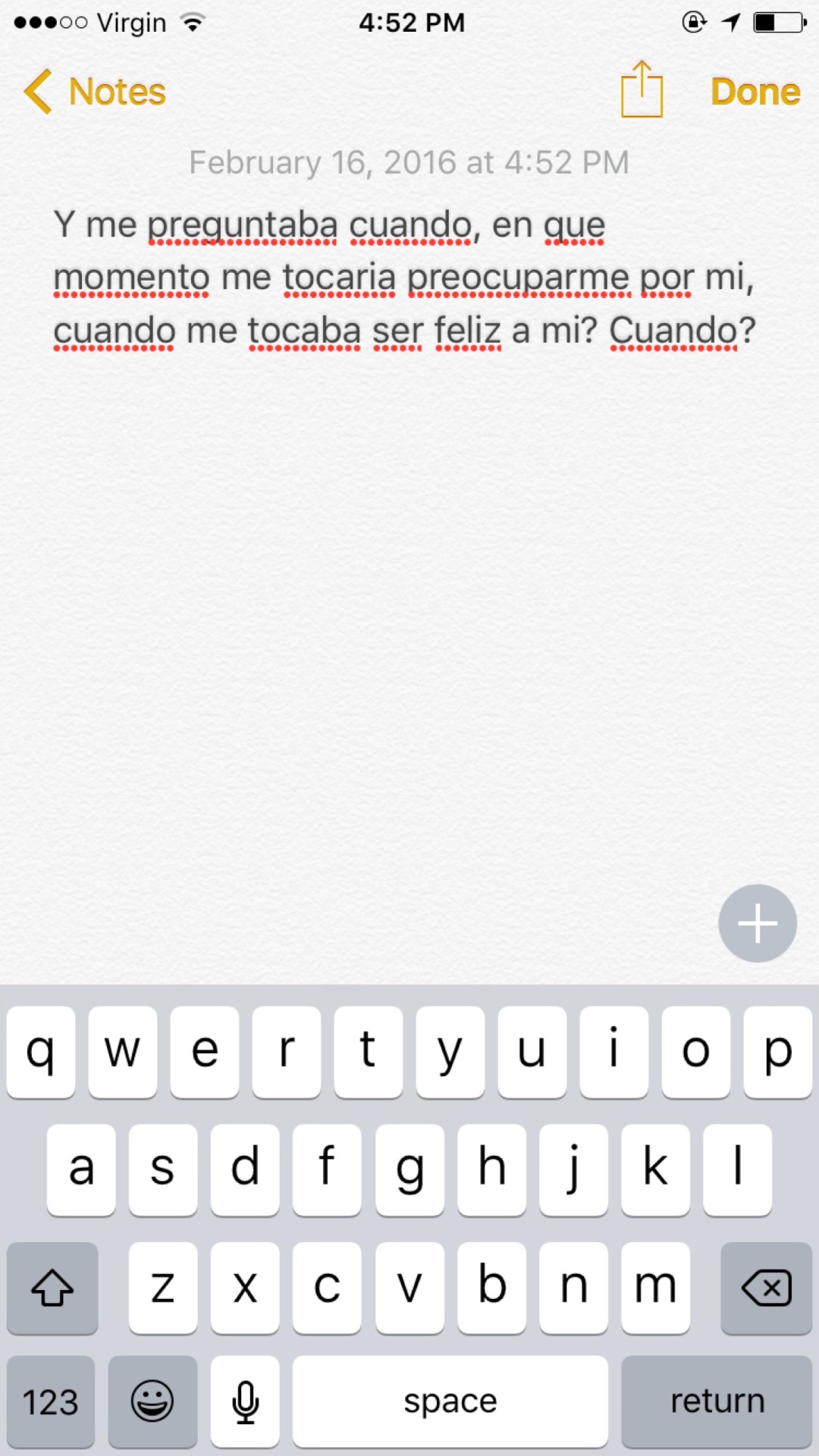Open the plus attachment button
Viewport: 819px width, 1456px height.
pos(758,923)
